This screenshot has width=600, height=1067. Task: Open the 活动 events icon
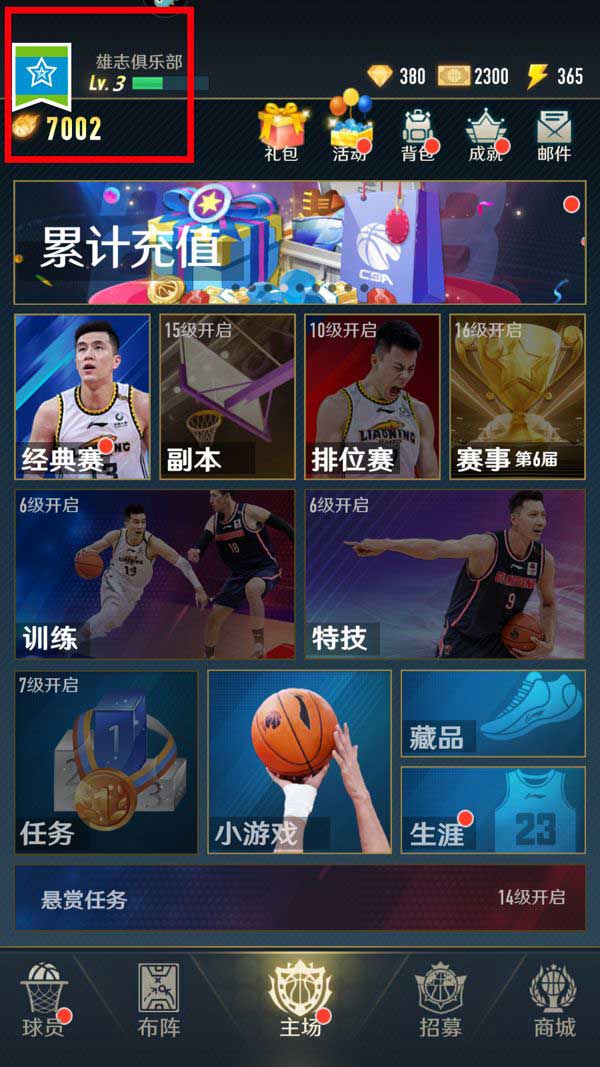[350, 130]
